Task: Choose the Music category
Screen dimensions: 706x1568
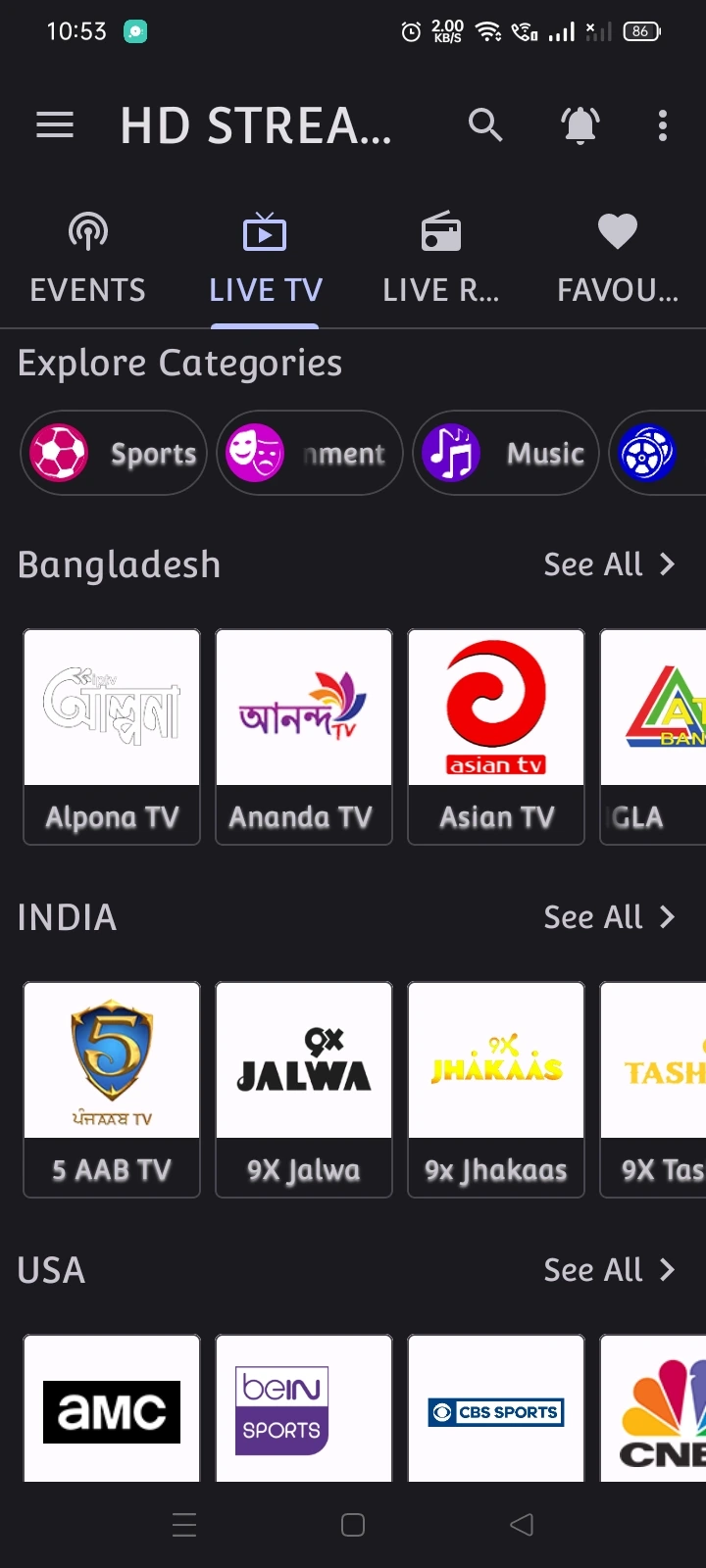Action: coord(505,453)
